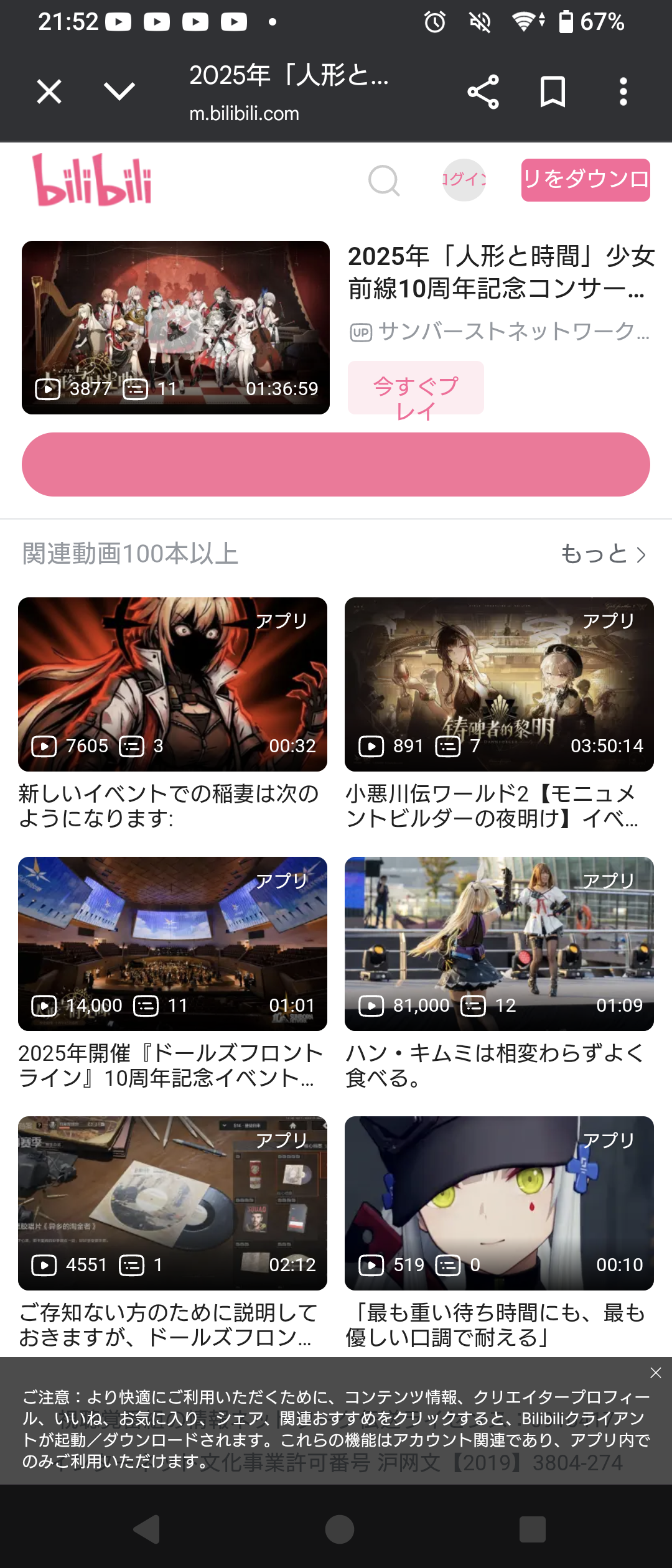The width and height of the screenshot is (672, 1568).
Task: Share this bilibili page
Action: click(483, 92)
